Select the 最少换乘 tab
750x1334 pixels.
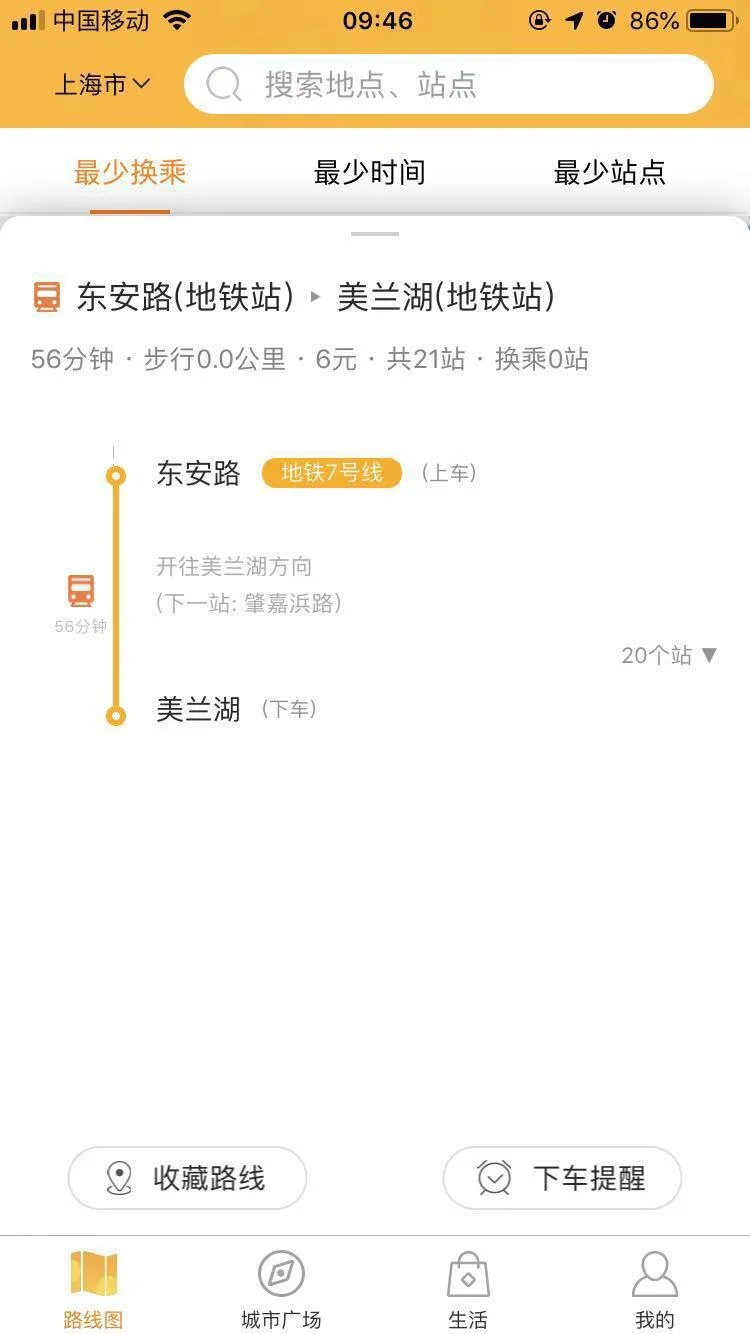[130, 172]
